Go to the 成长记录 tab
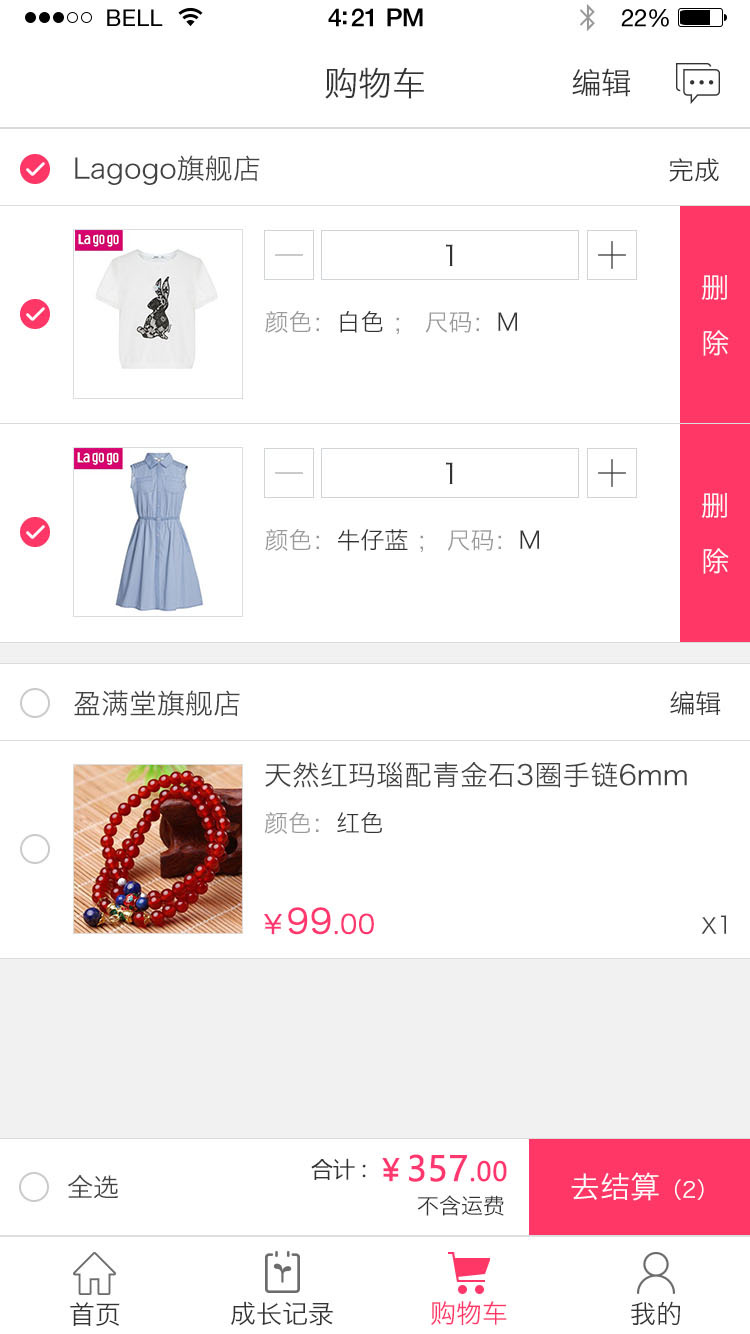 pos(282,1288)
